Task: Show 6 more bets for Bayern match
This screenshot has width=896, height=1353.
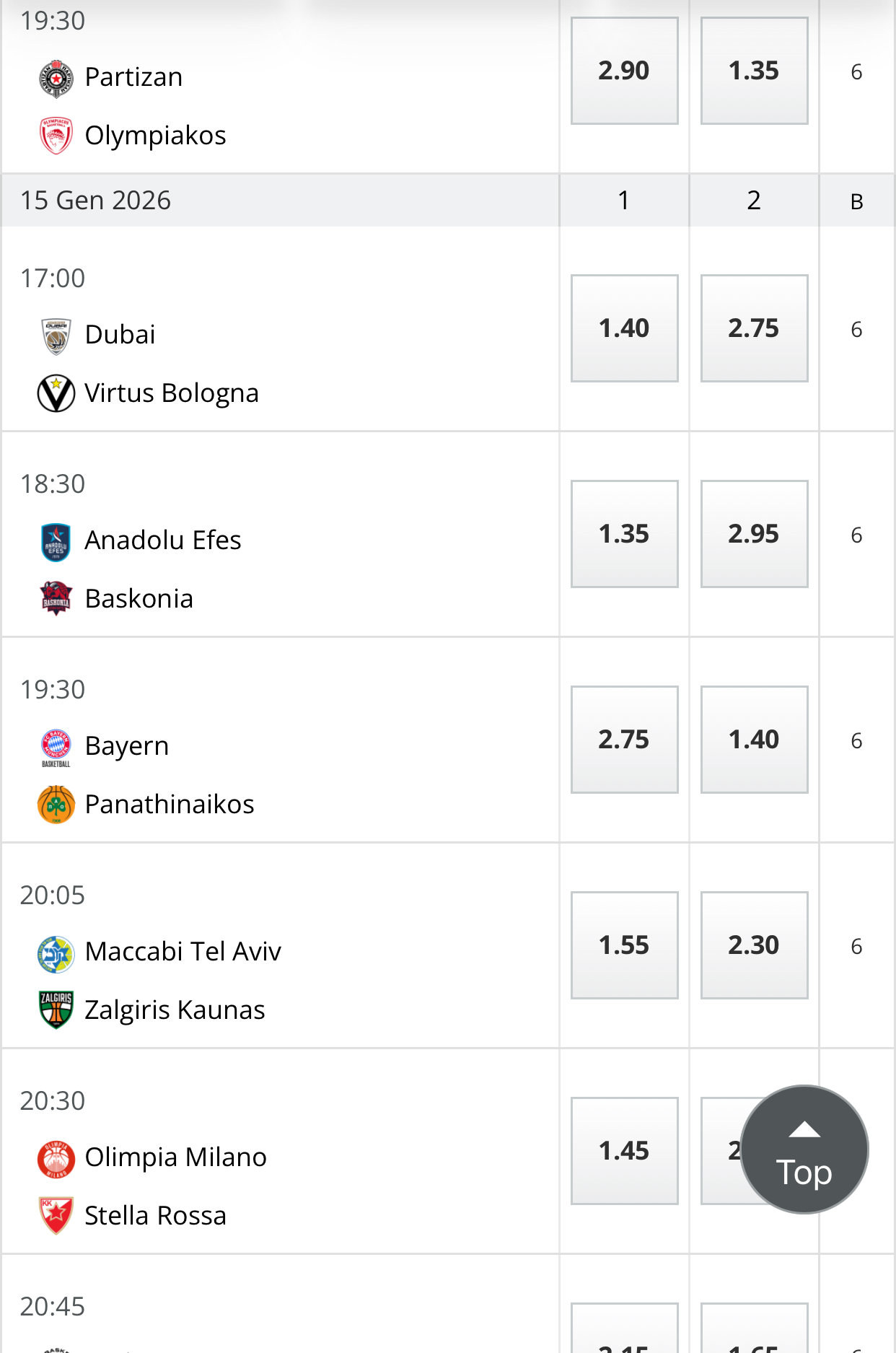Action: [856, 740]
